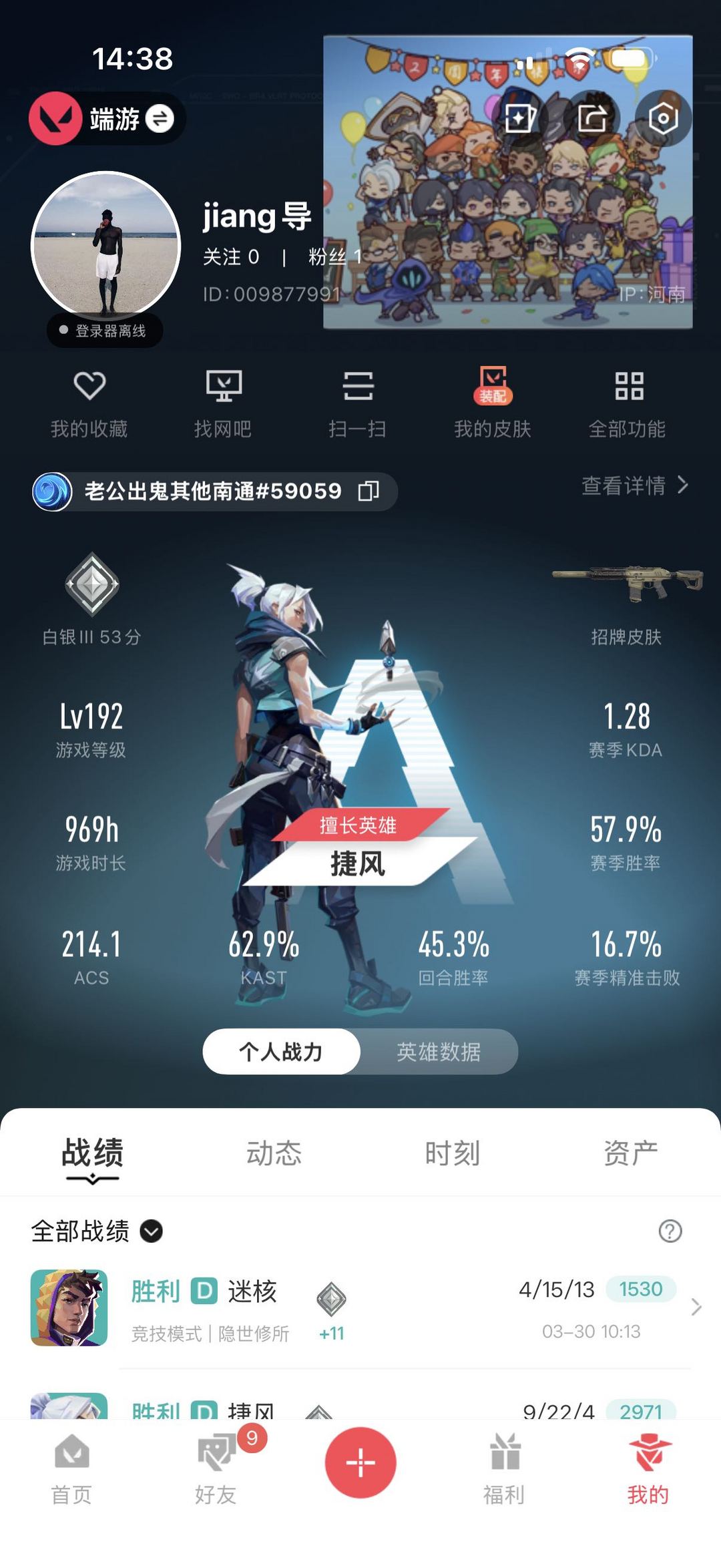The width and height of the screenshot is (721, 1568).
Task: Open 我的收藏 favorites heart icon
Action: tap(90, 401)
